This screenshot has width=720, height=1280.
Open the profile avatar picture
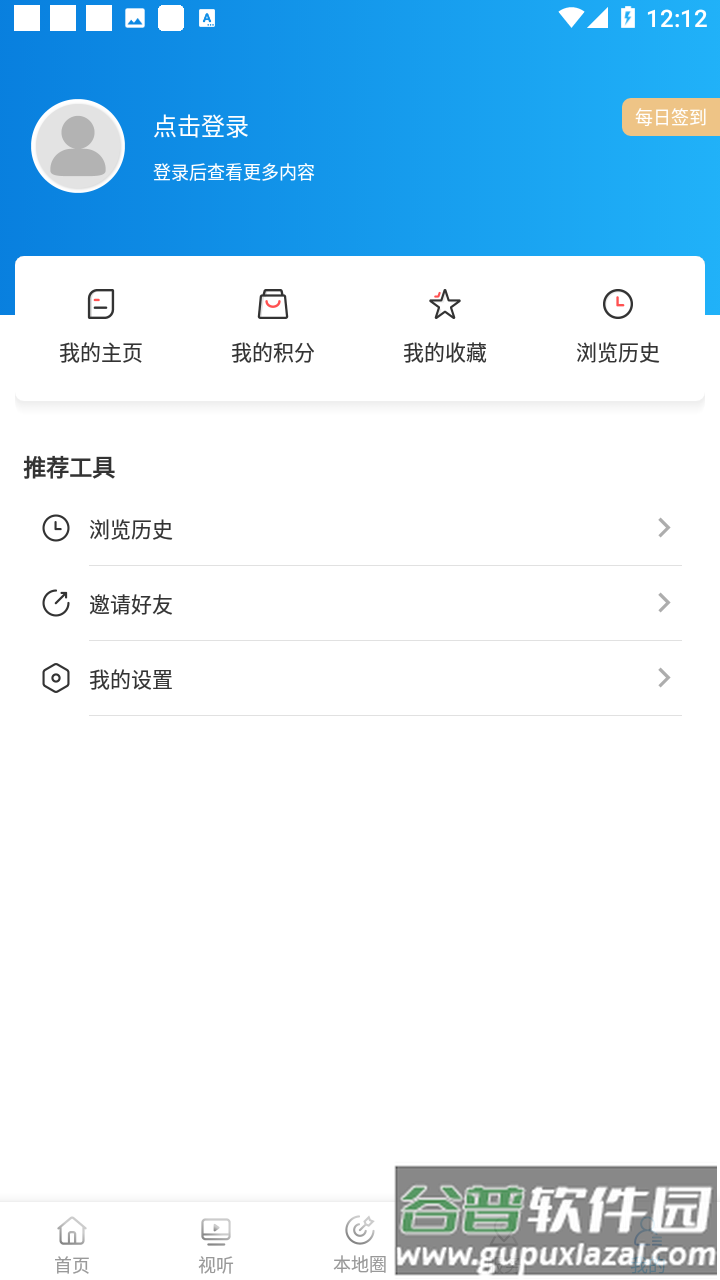tap(78, 146)
